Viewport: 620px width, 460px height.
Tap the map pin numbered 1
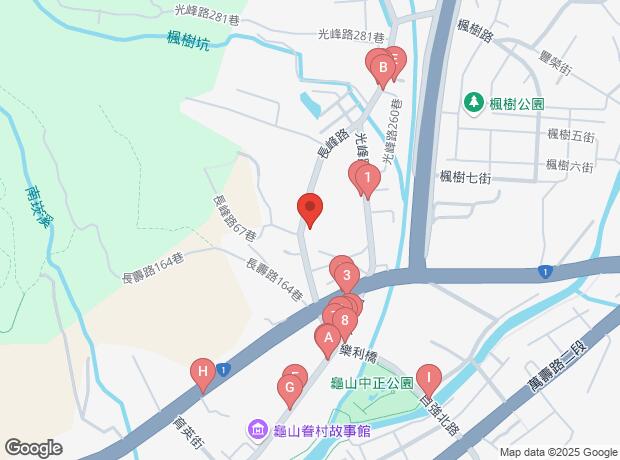point(367,181)
